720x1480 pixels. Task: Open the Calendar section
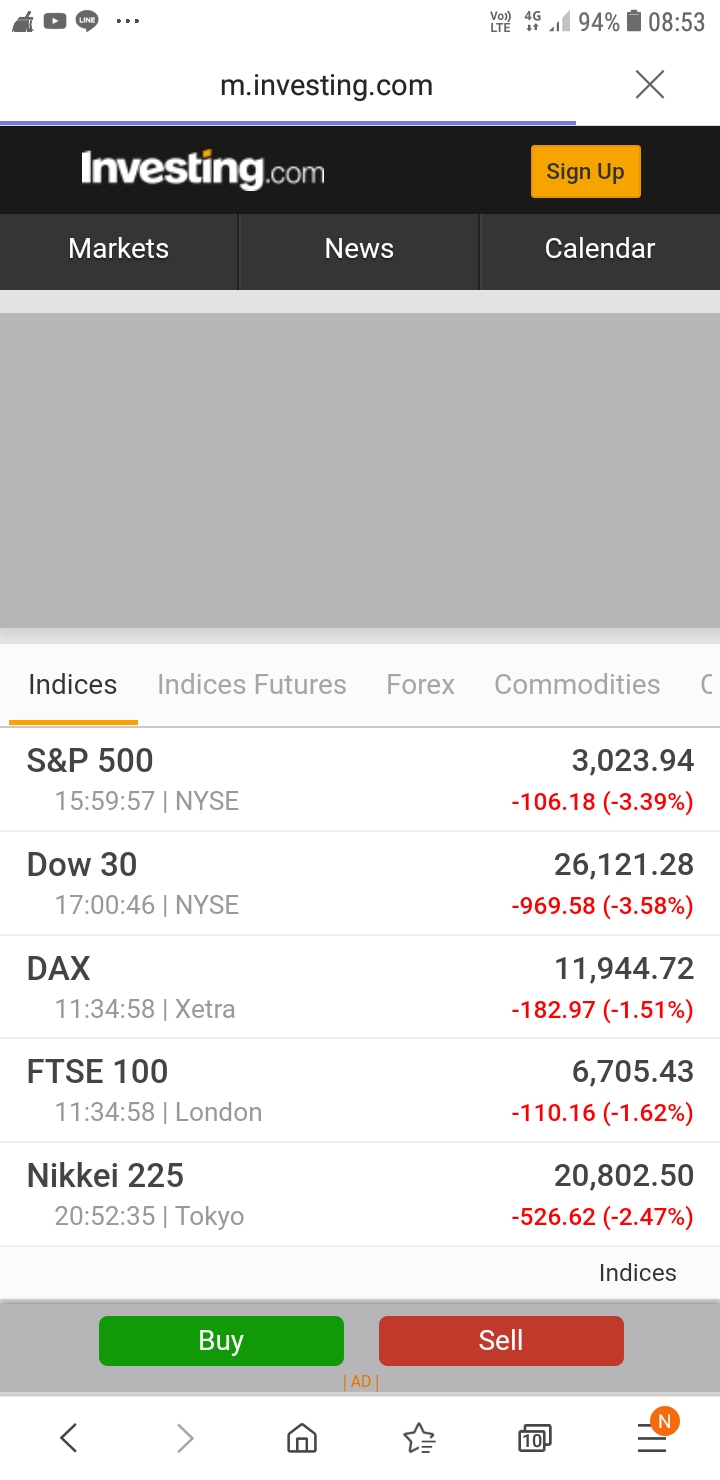coord(600,249)
